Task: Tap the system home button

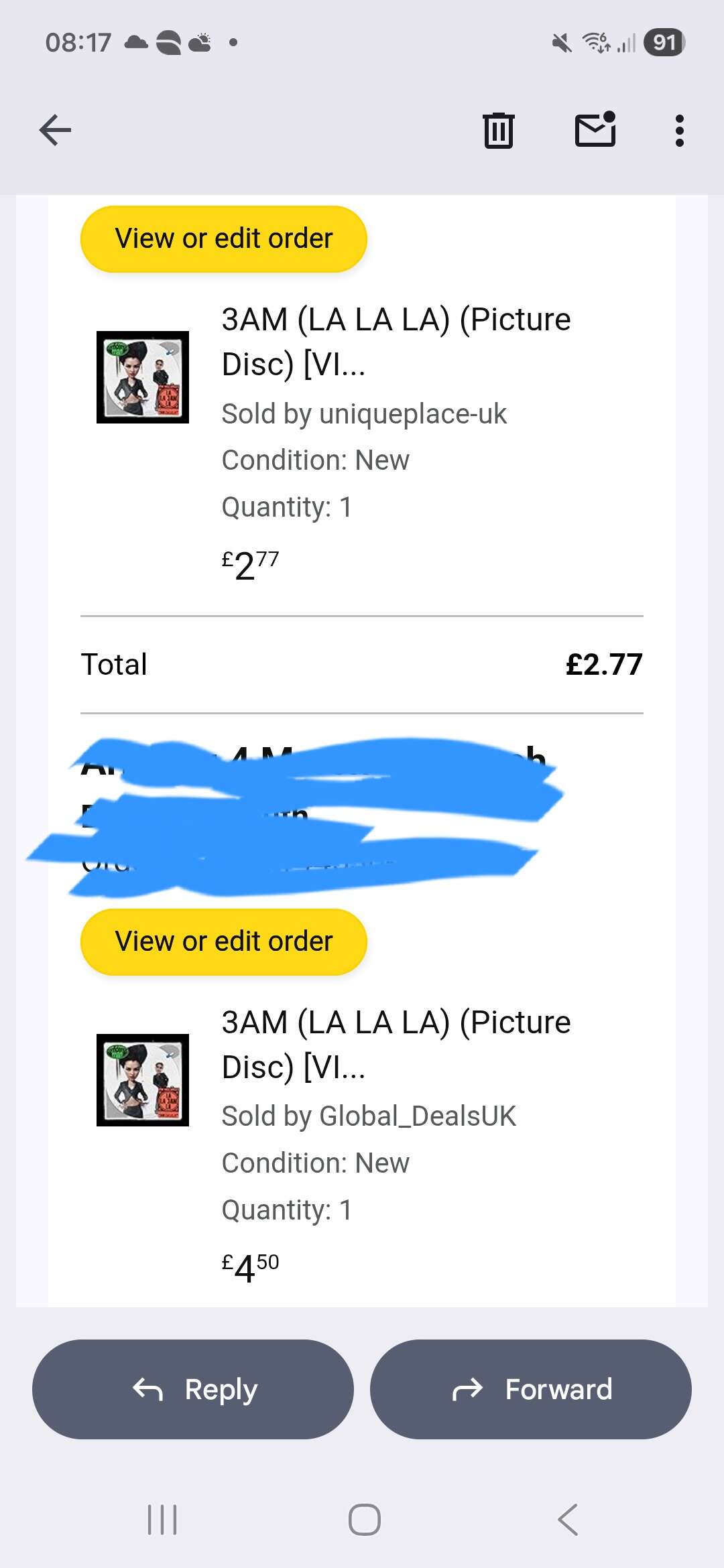Action: point(364,1519)
